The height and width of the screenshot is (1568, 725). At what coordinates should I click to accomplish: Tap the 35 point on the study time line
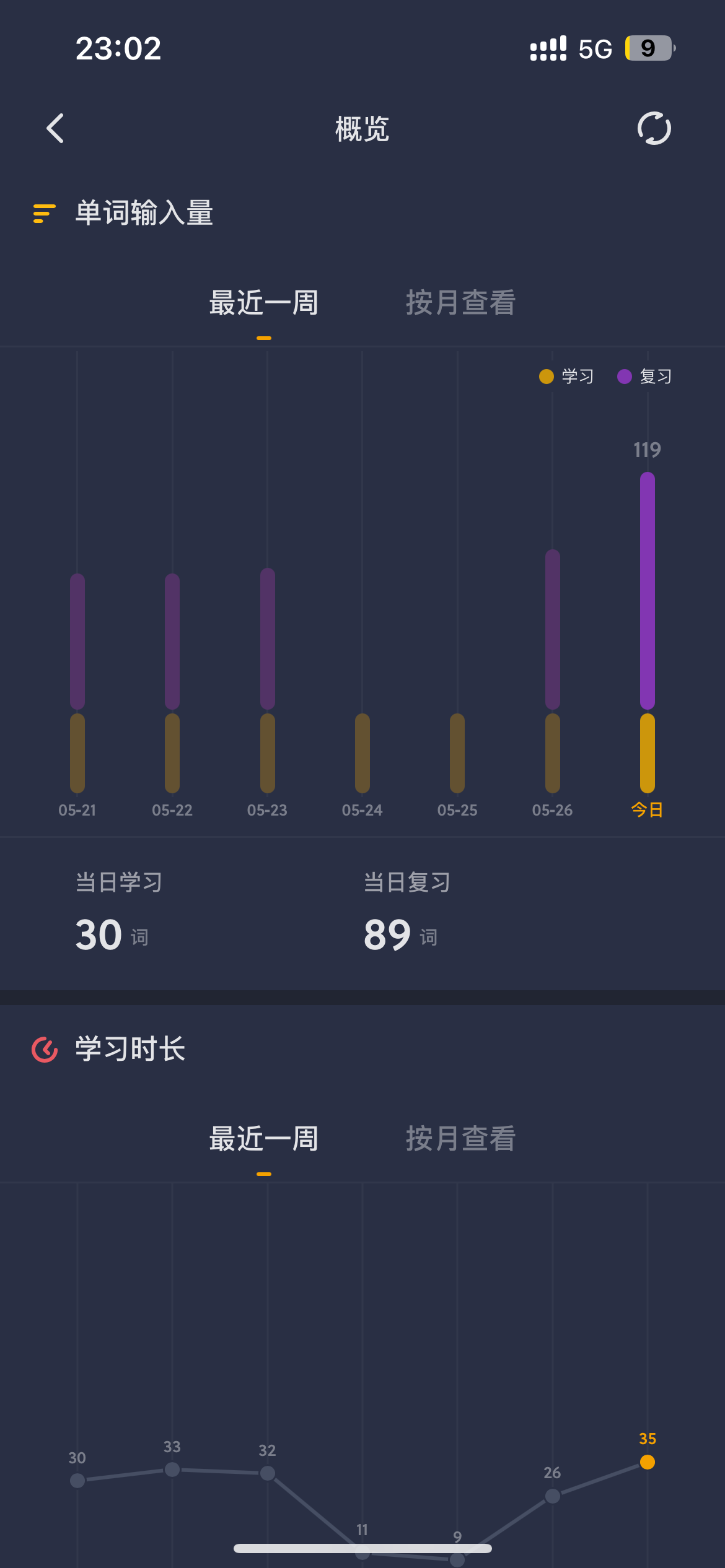pos(648,1462)
